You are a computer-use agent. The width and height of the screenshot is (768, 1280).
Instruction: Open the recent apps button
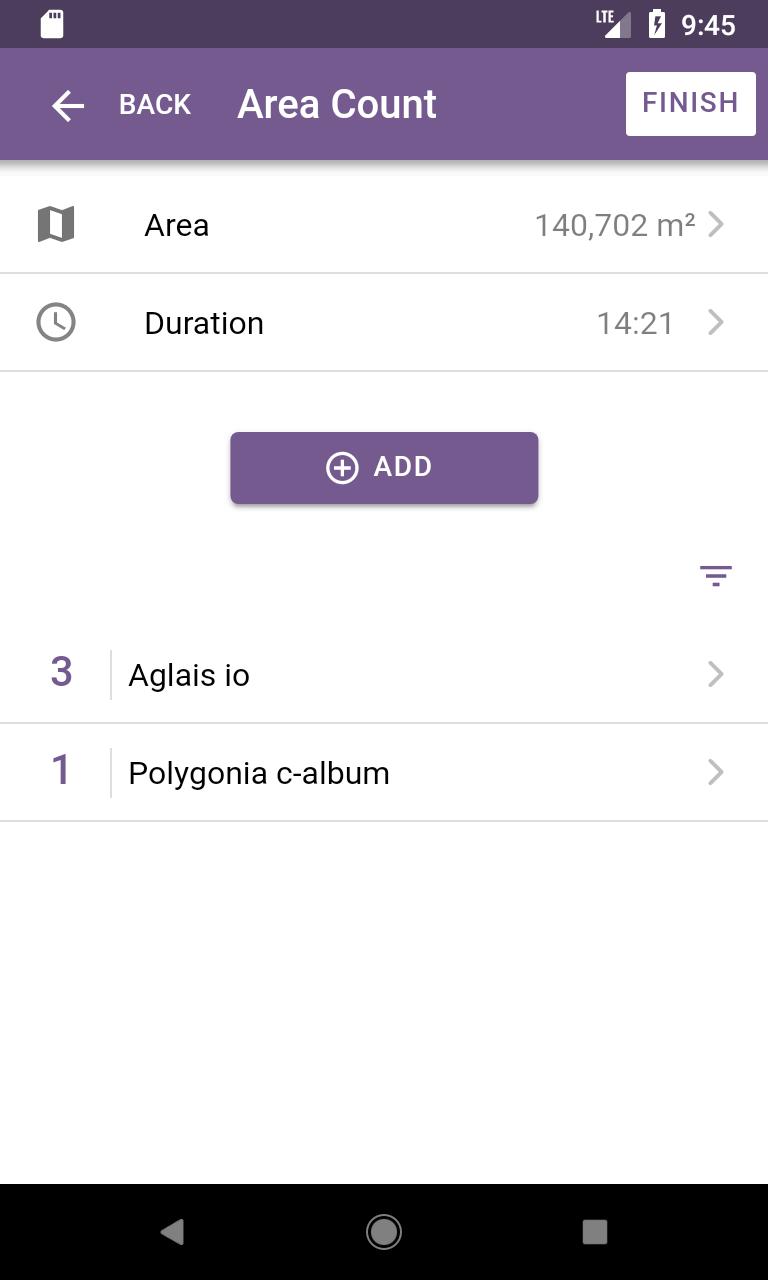pyautogui.click(x=595, y=1232)
